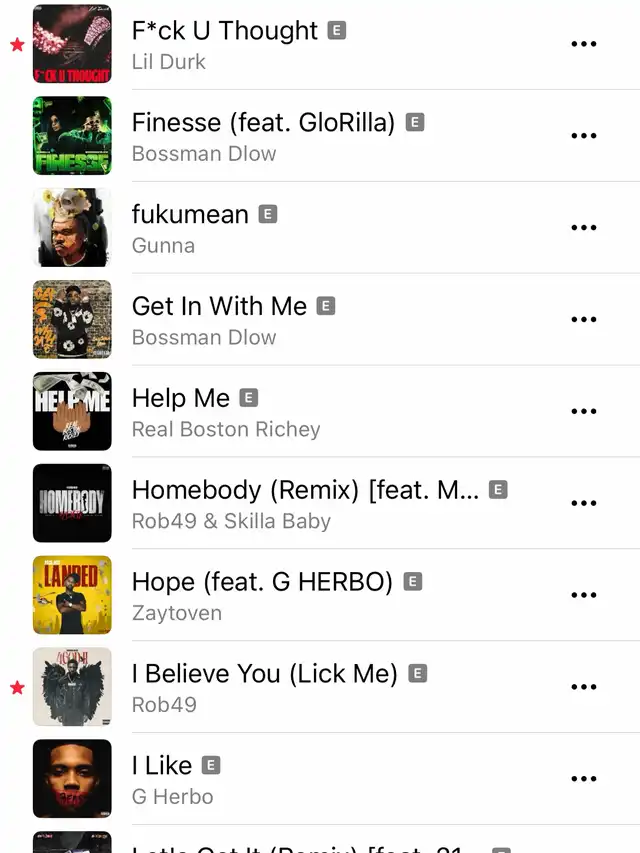The width and height of the screenshot is (640, 853).
Task: Open more options for Get In With Me
Action: point(583,320)
